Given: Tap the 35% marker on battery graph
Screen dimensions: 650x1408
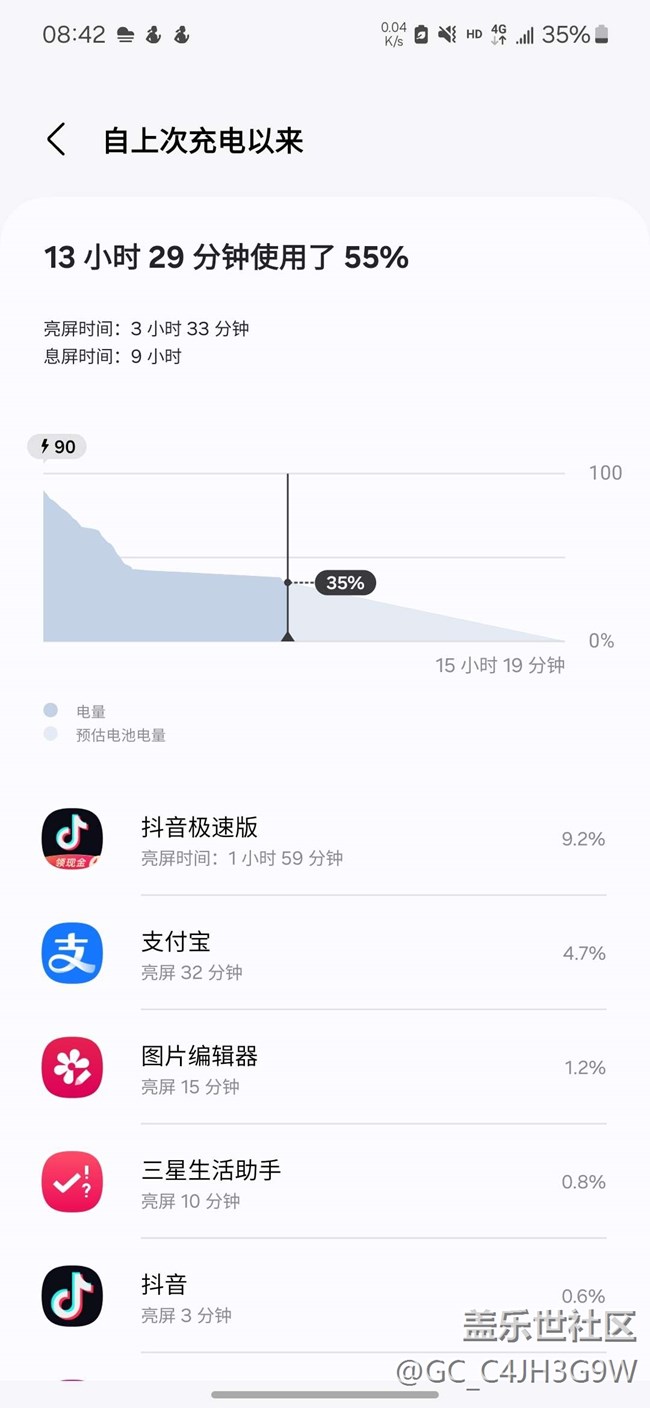Looking at the screenshot, I should (345, 582).
